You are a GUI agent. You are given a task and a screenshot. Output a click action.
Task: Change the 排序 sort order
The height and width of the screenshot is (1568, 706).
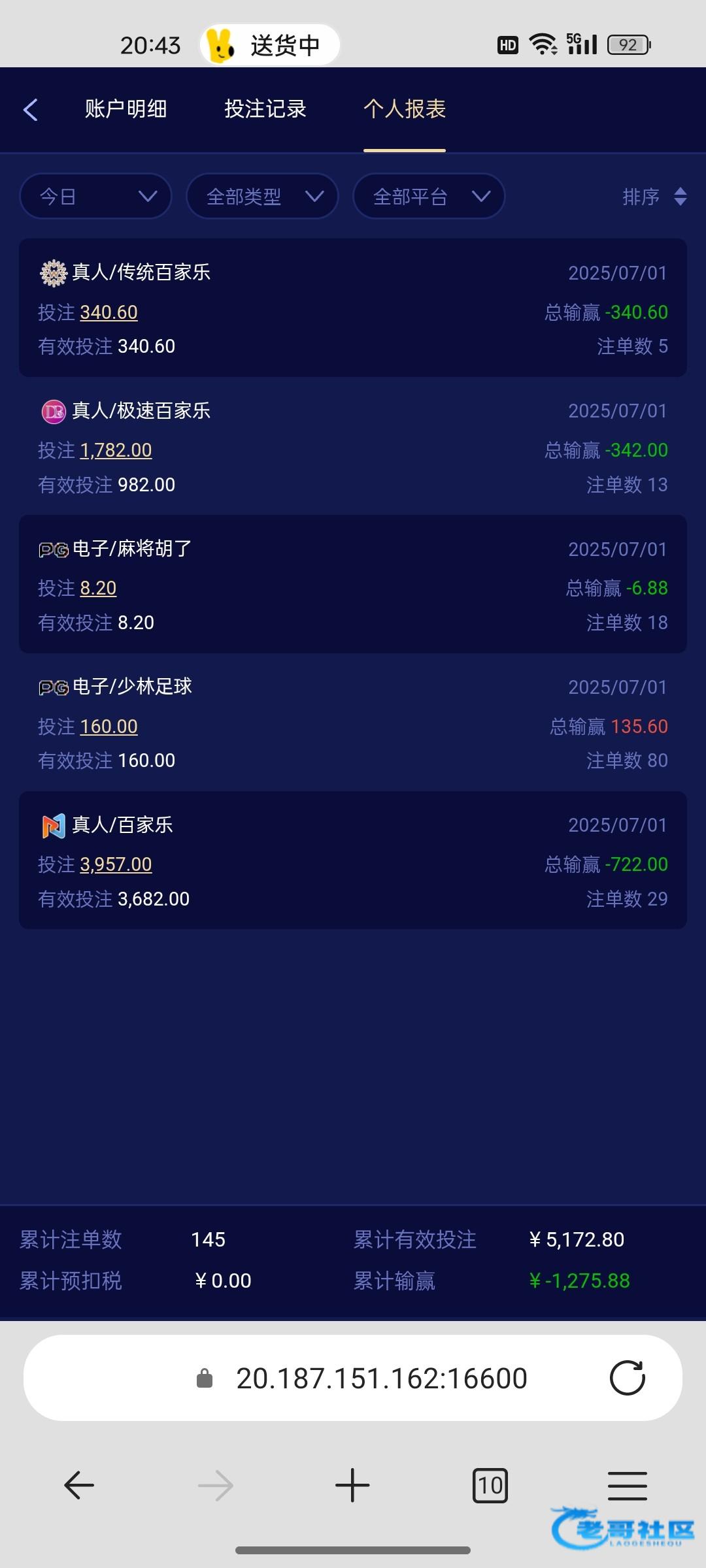654,196
